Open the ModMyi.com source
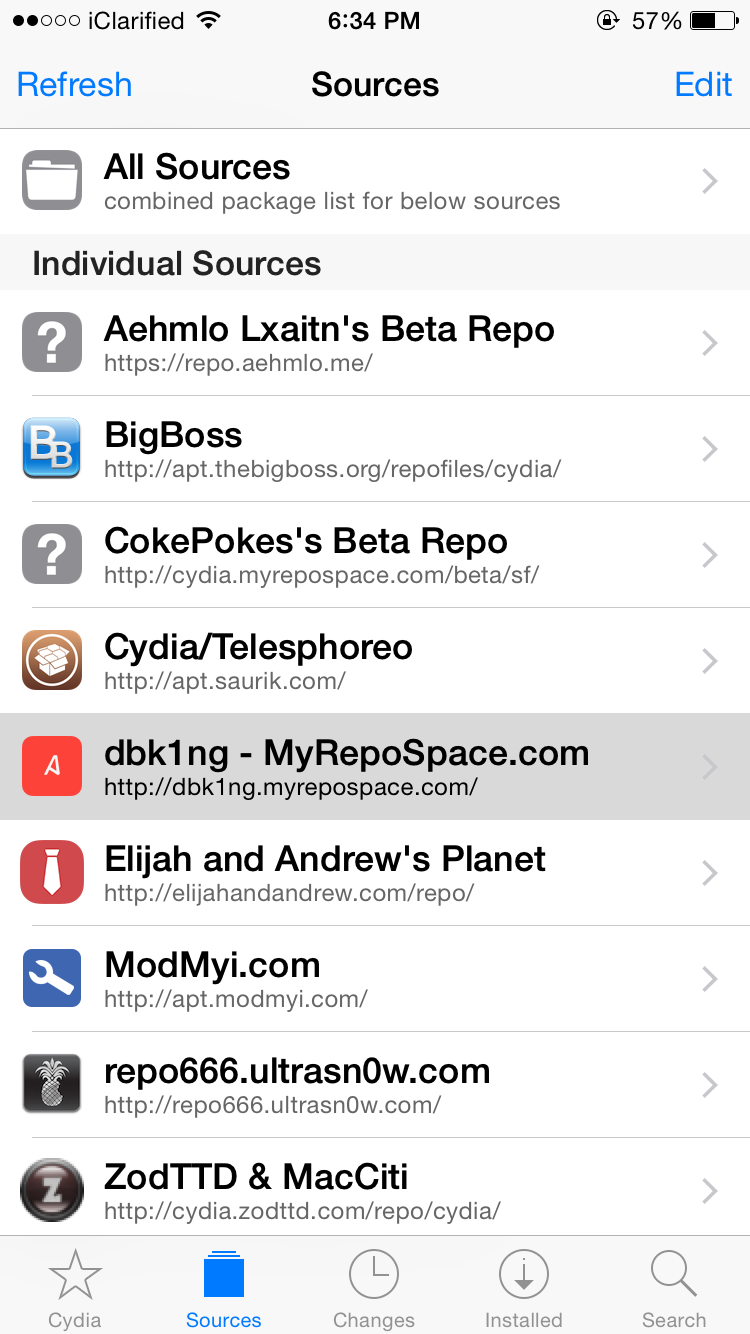The width and height of the screenshot is (750, 1334). [x=375, y=979]
